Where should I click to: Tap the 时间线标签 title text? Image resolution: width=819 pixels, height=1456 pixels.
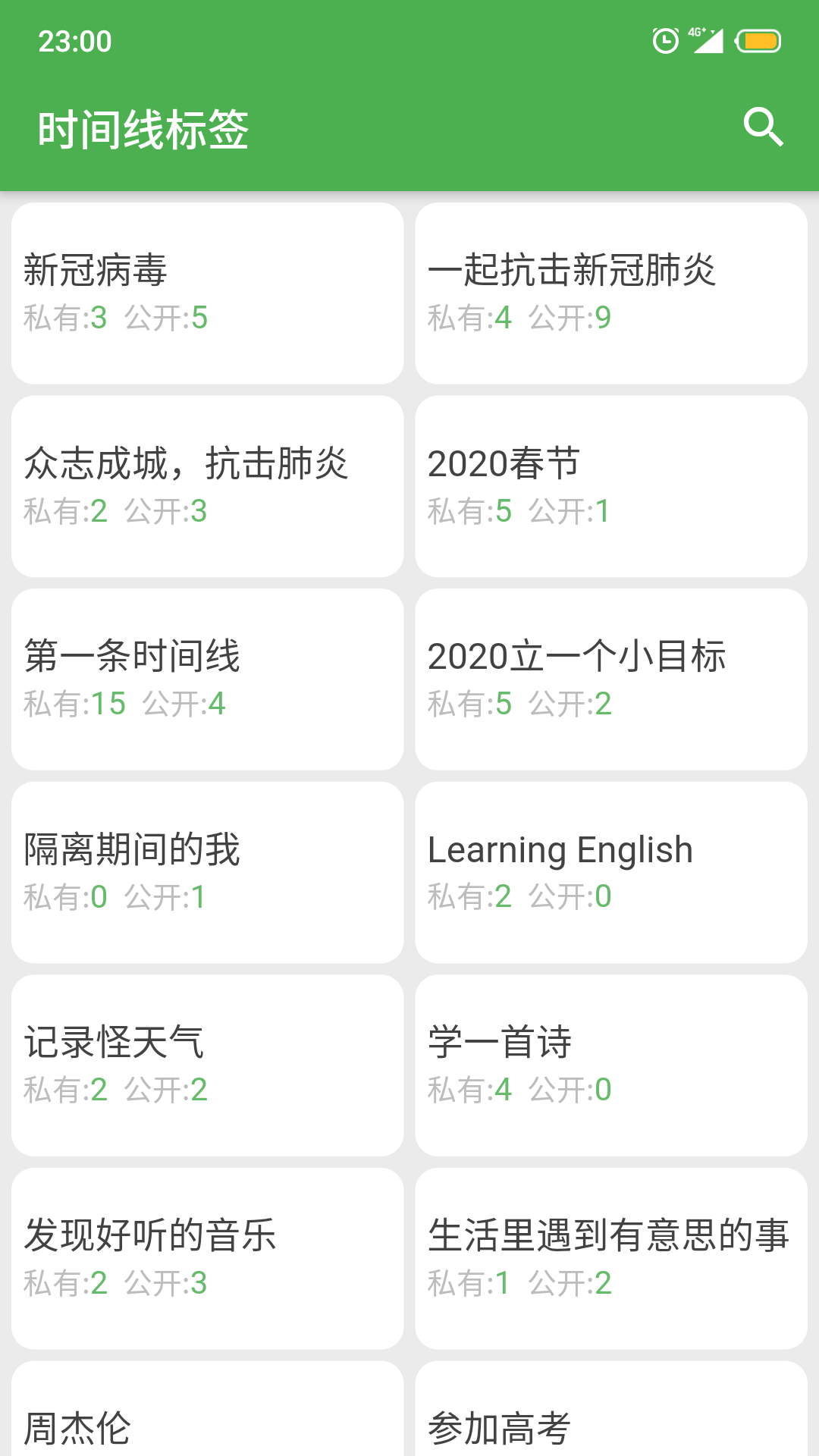click(144, 127)
